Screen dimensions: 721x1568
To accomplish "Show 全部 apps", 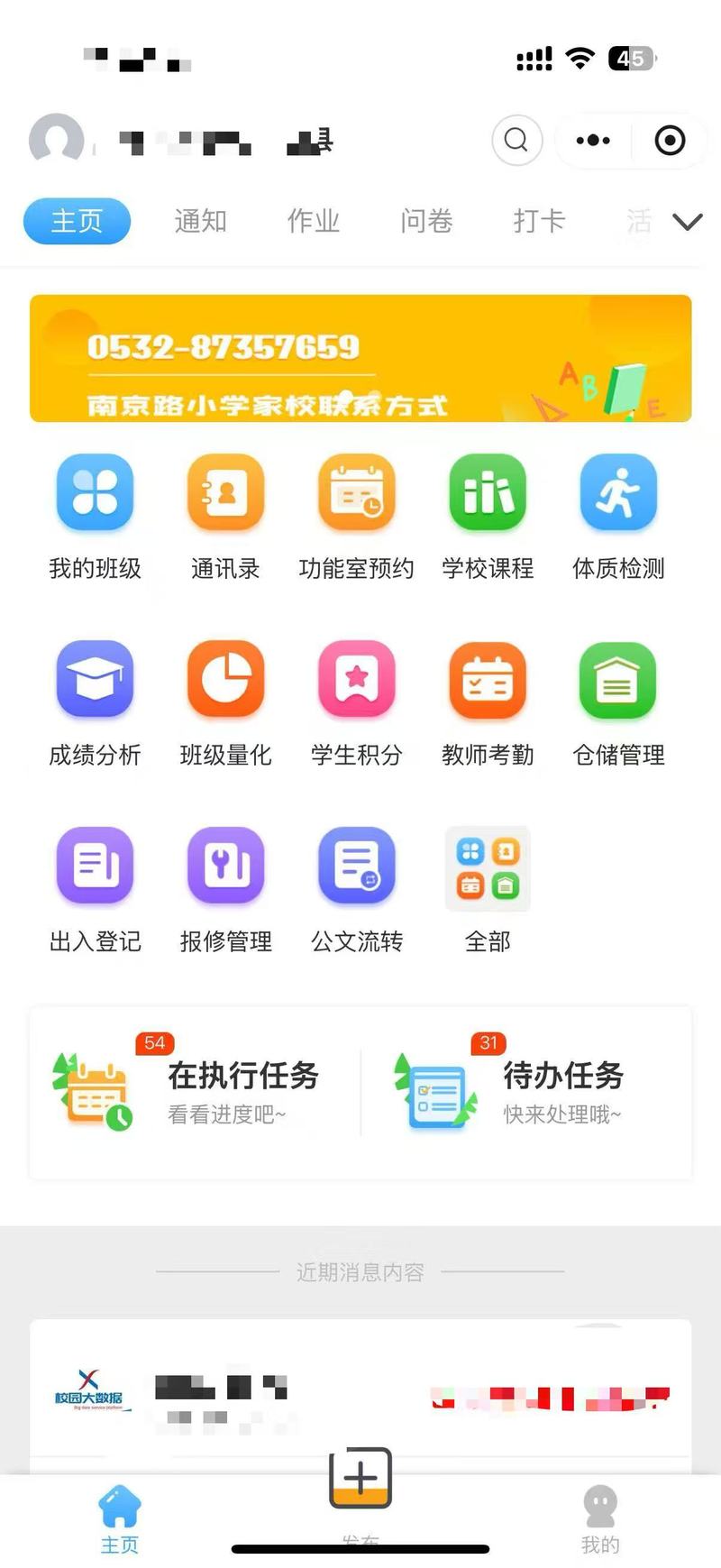I will tap(488, 887).
